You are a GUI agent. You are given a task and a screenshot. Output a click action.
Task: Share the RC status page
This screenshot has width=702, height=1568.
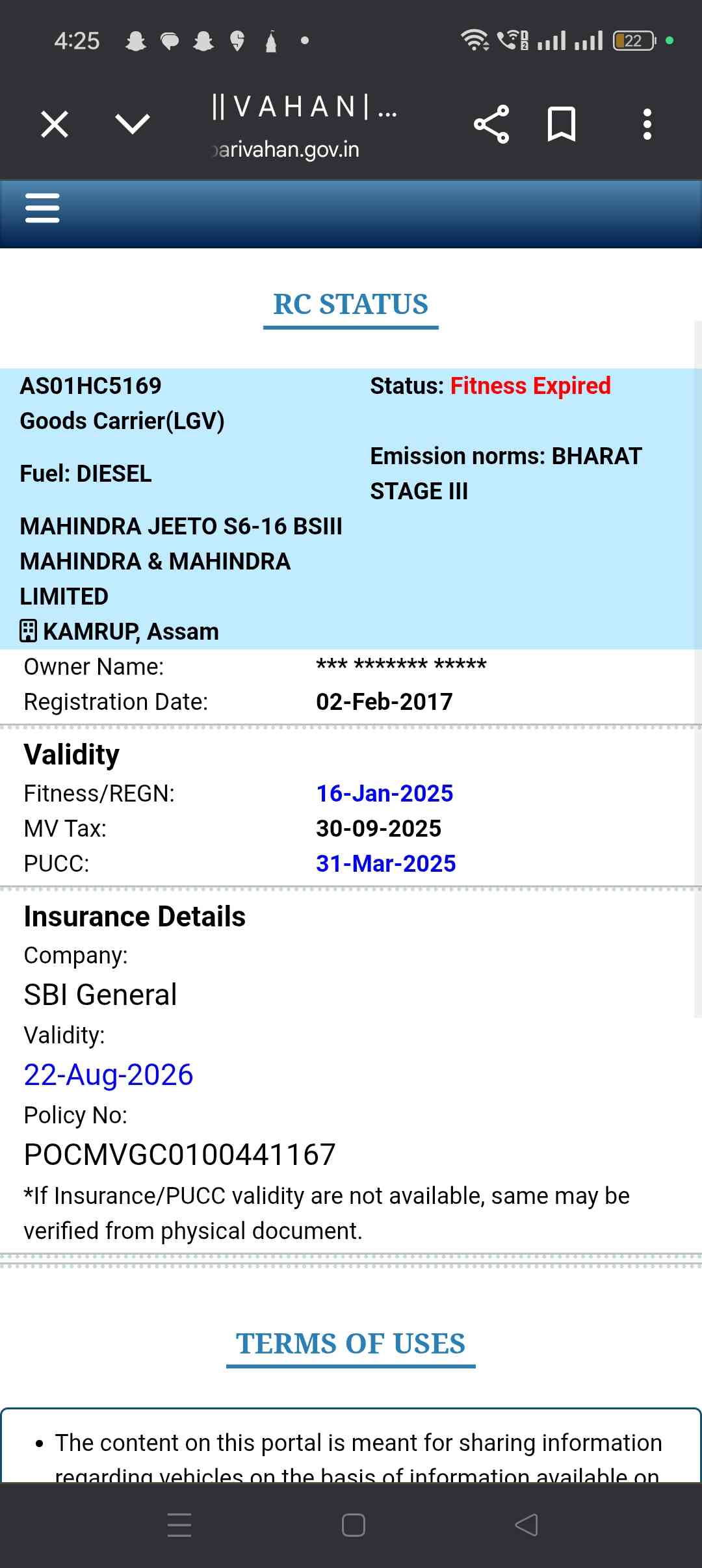point(491,124)
